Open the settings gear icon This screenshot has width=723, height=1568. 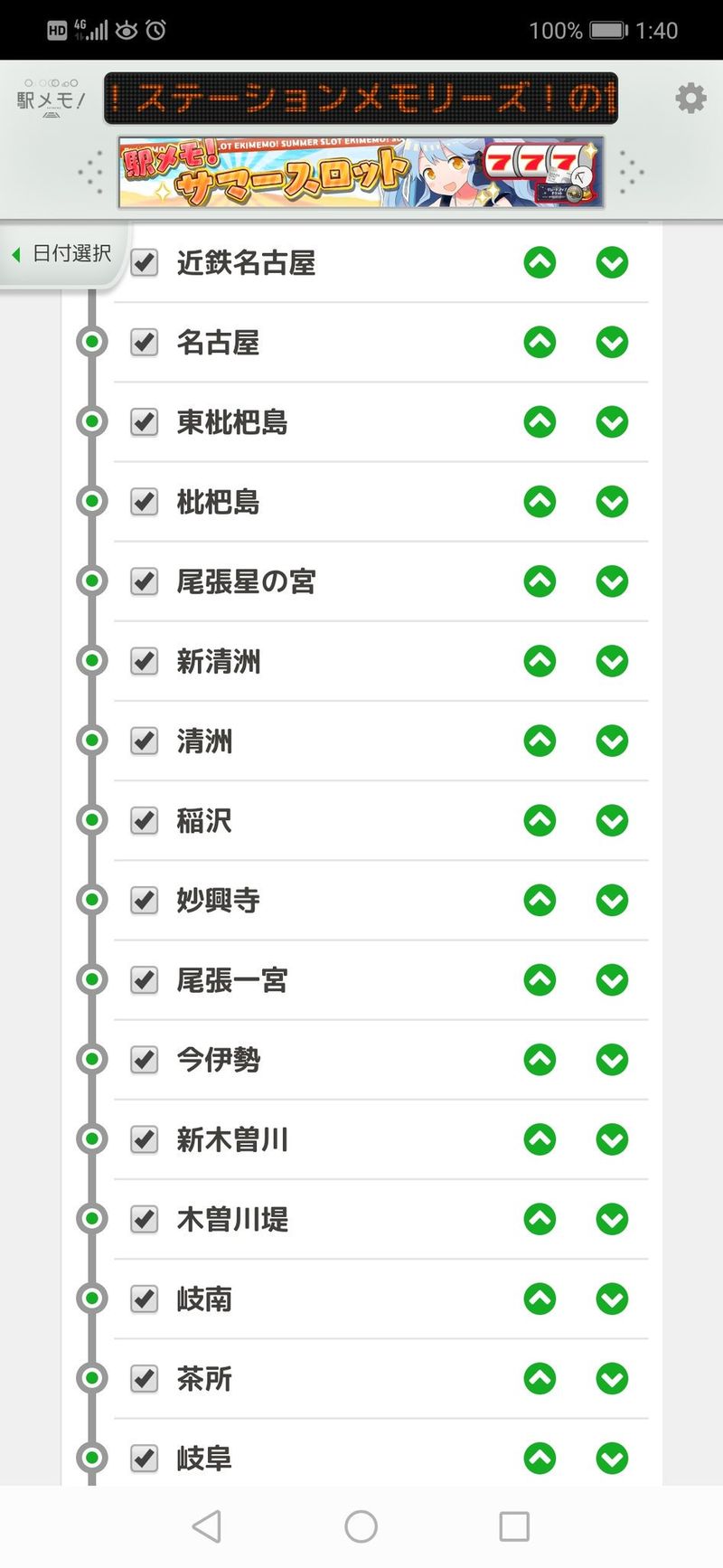coord(690,98)
